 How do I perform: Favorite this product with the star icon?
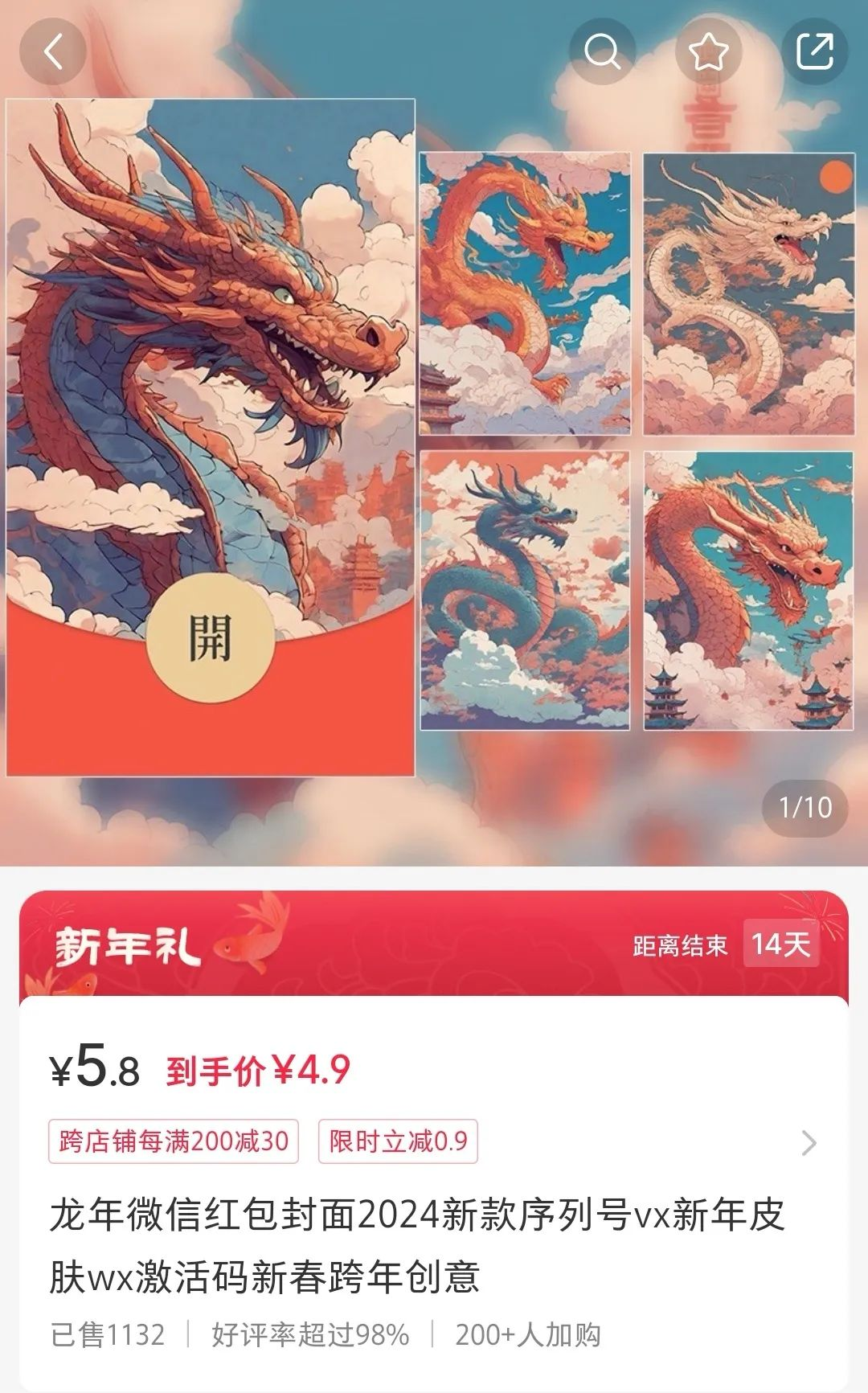coord(708,52)
